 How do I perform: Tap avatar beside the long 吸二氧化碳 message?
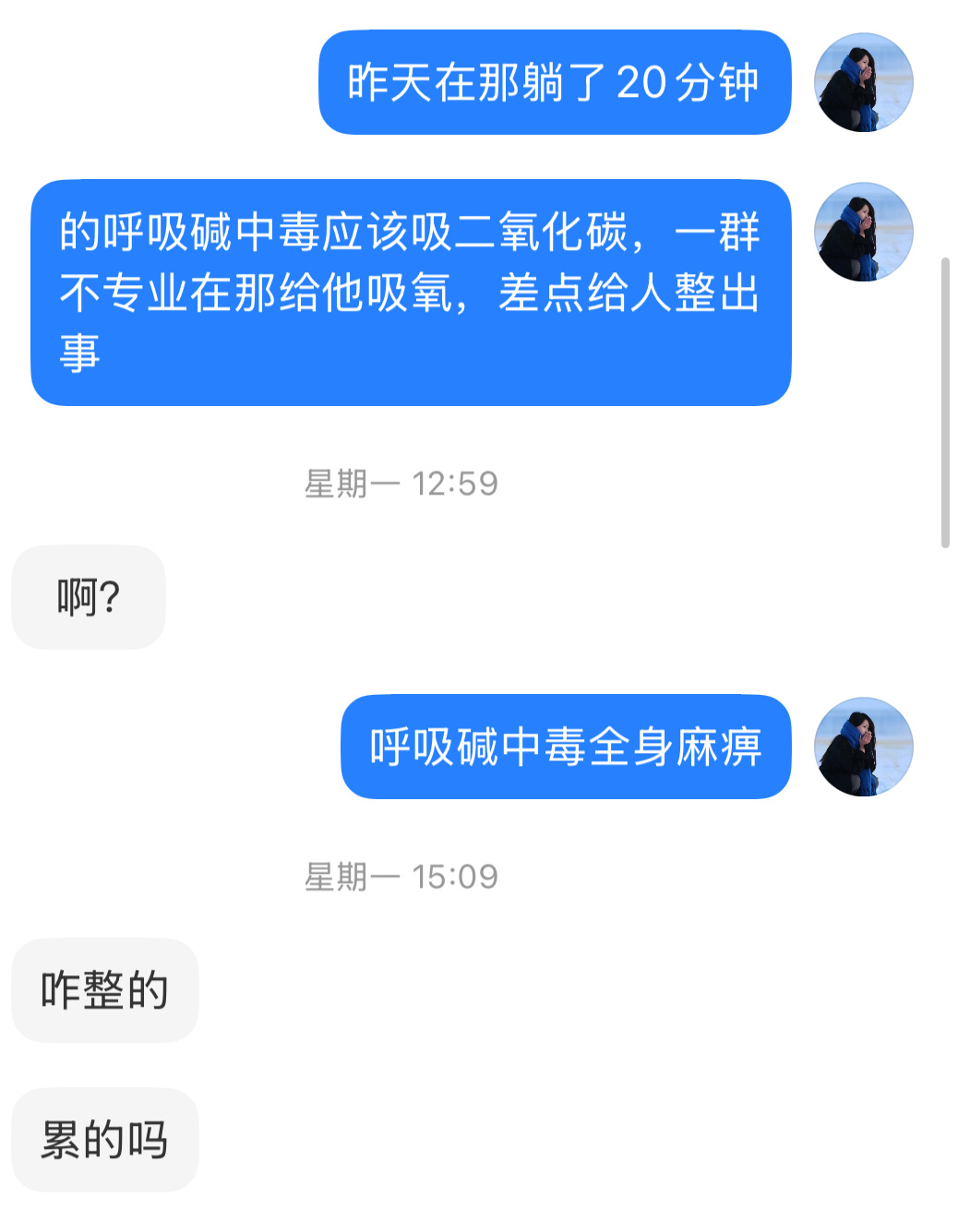pyautogui.click(x=863, y=233)
